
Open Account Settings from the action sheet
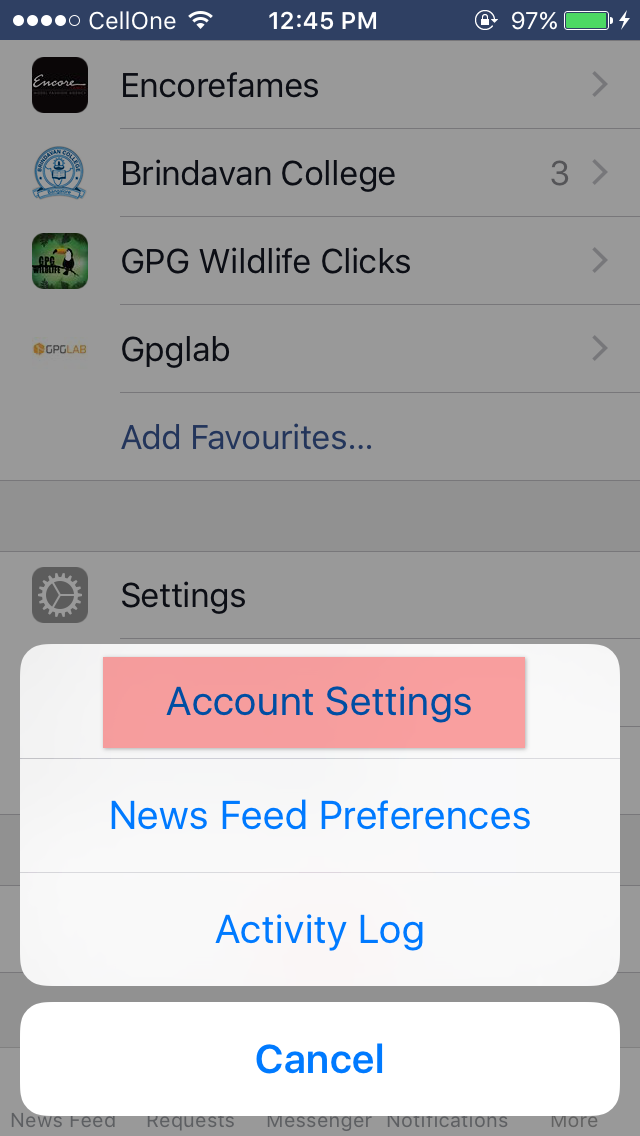click(319, 702)
